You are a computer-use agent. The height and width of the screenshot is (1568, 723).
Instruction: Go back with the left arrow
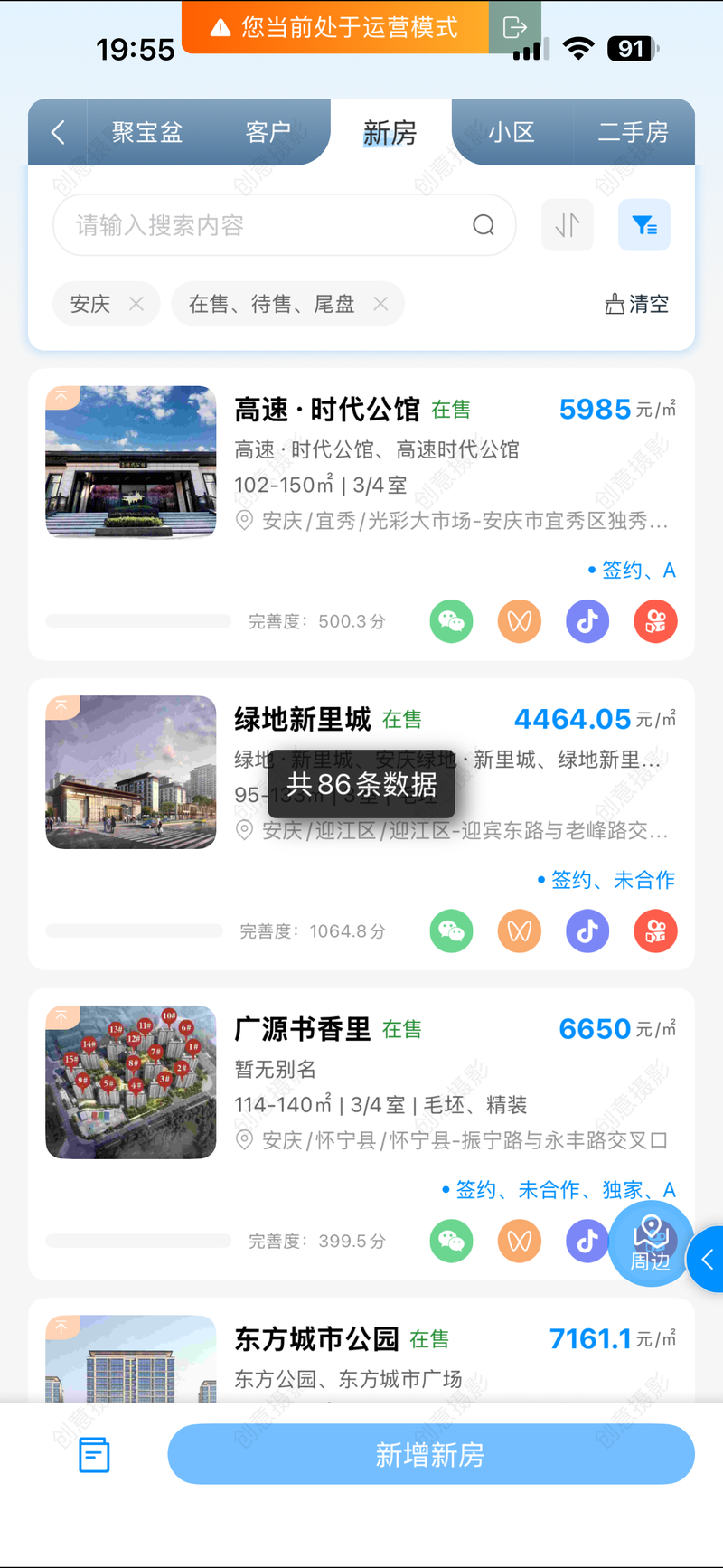pos(58,133)
